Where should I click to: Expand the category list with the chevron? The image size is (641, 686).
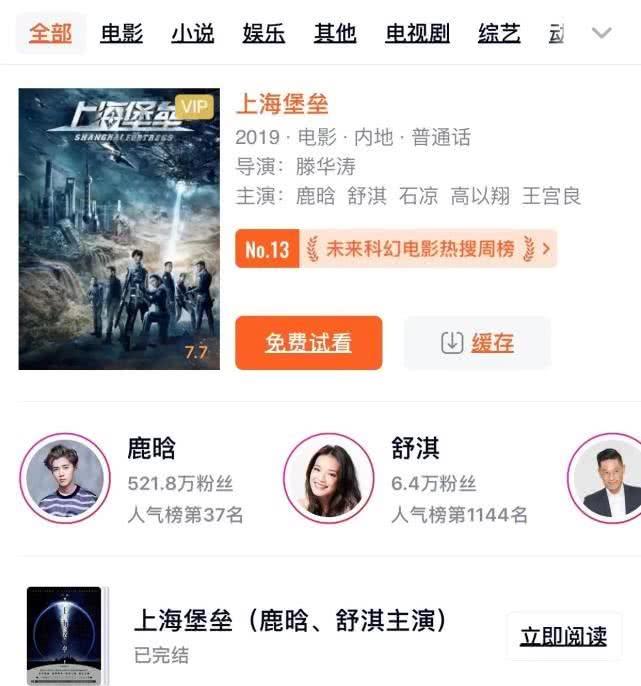[x=601, y=33]
